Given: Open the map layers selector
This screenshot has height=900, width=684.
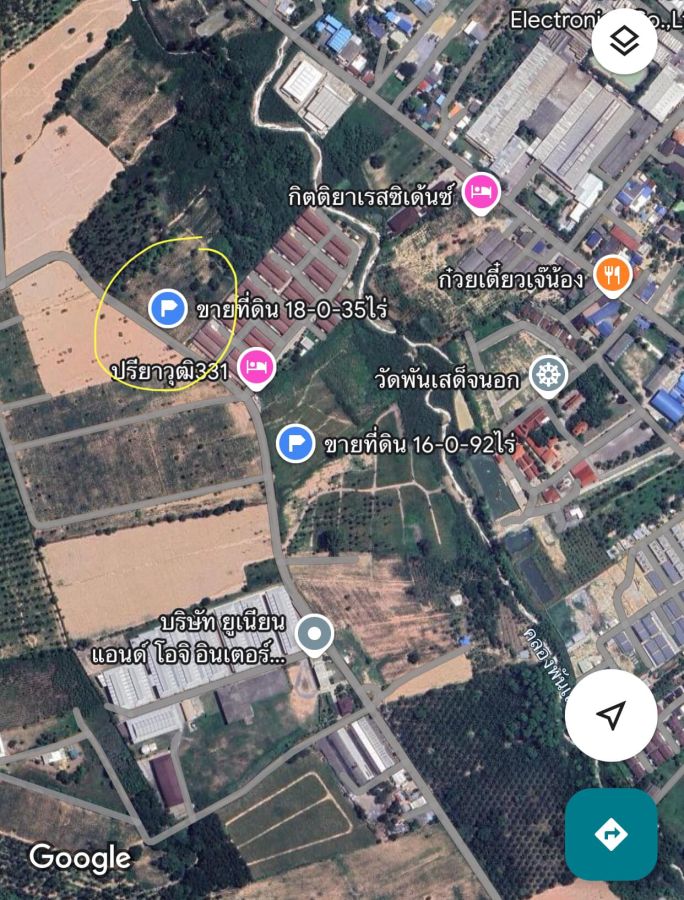Looking at the screenshot, I should click(624, 41).
